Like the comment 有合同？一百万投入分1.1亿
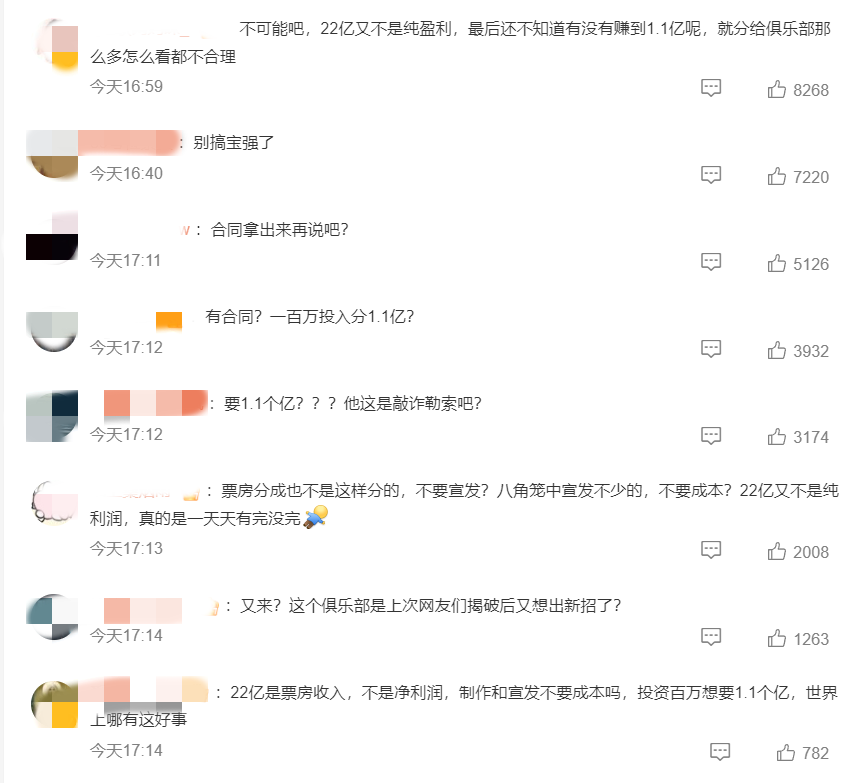This screenshot has height=783, width=859. [777, 350]
